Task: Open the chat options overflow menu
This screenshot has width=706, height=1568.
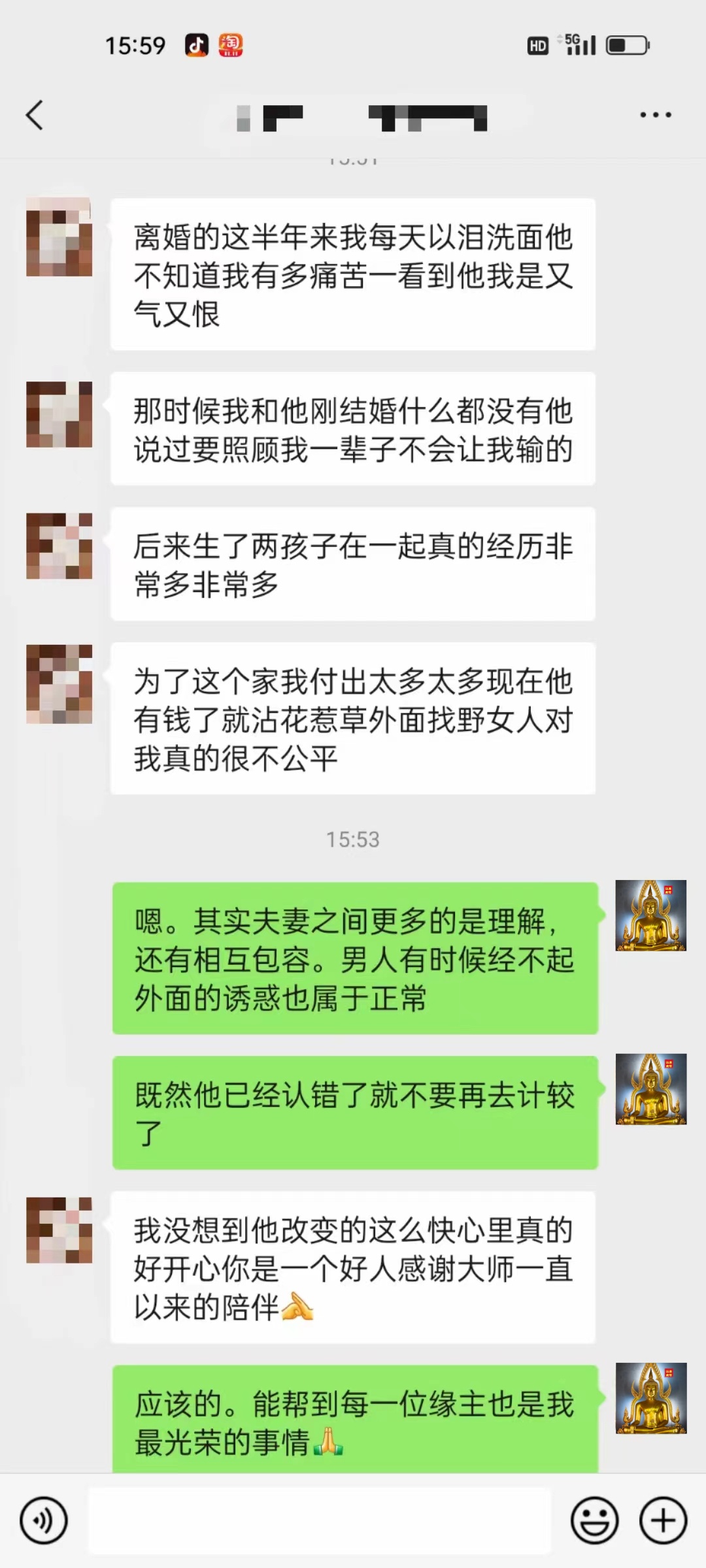Action: coord(655,115)
